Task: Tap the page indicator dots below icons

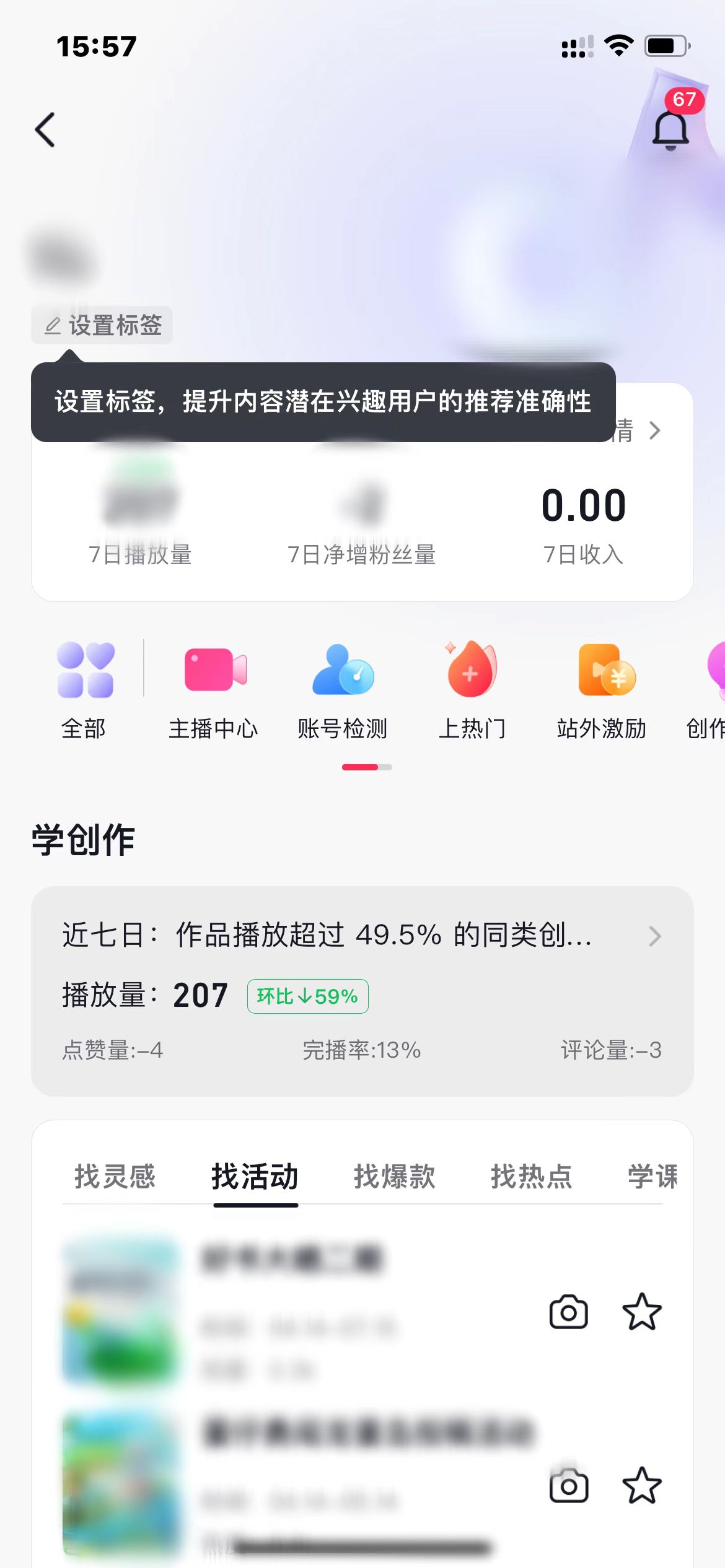Action: point(368,766)
